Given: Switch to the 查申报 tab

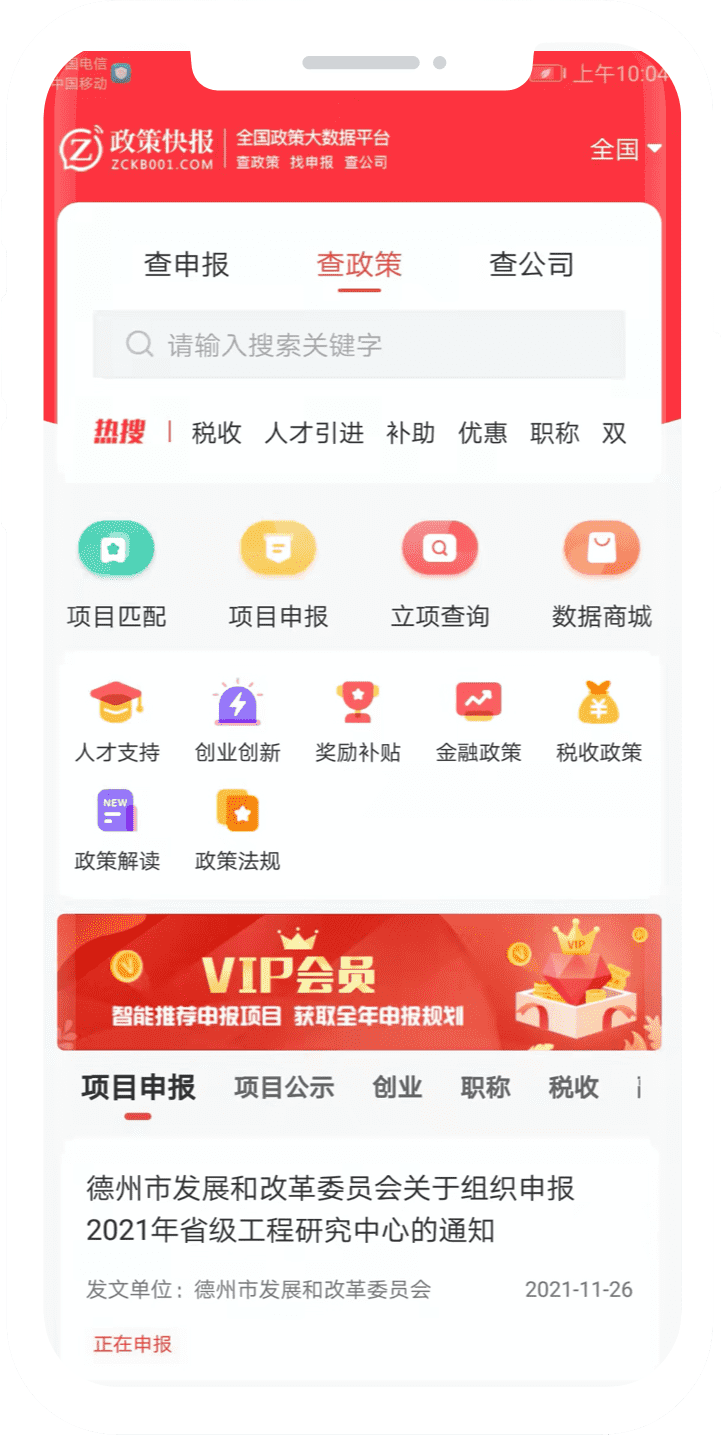Looking at the screenshot, I should (x=187, y=265).
